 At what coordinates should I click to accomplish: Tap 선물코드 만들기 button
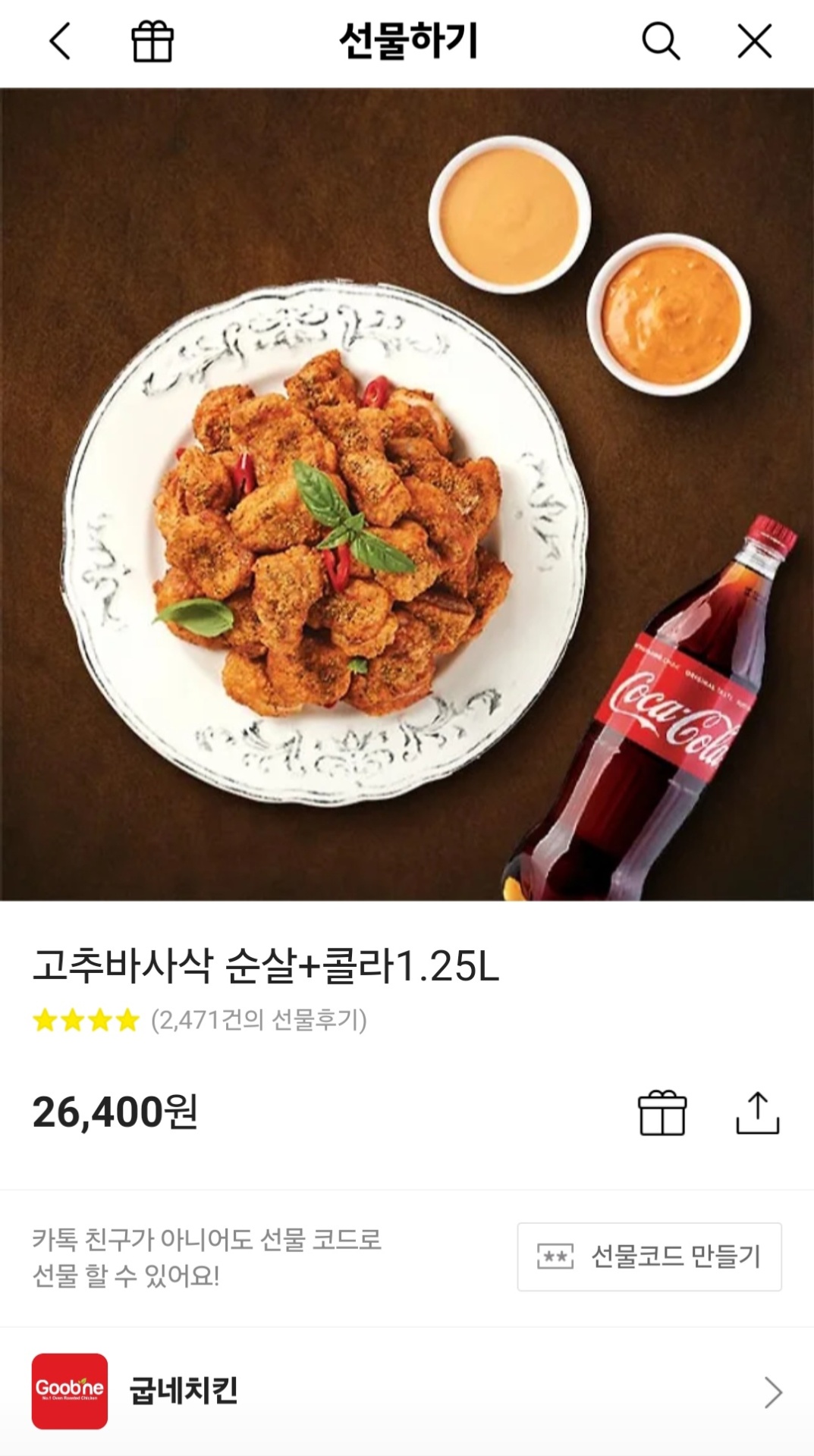point(649,1257)
